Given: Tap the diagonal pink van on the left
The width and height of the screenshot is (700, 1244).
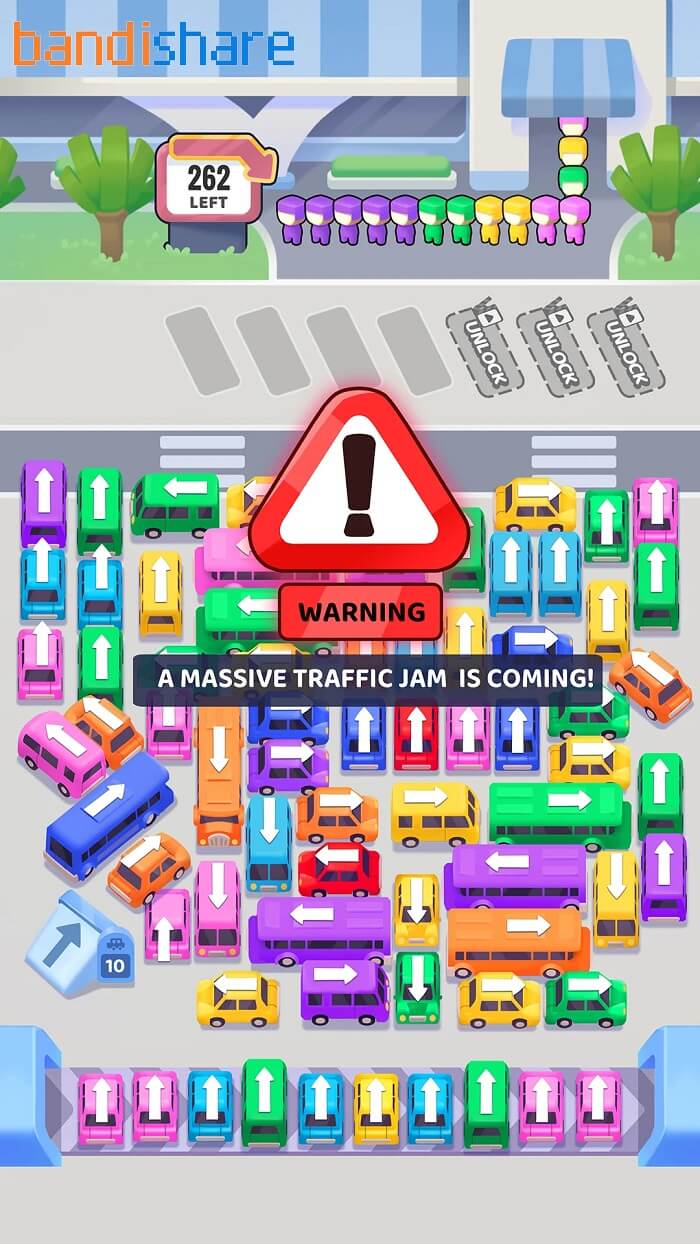Looking at the screenshot, I should point(63,751).
